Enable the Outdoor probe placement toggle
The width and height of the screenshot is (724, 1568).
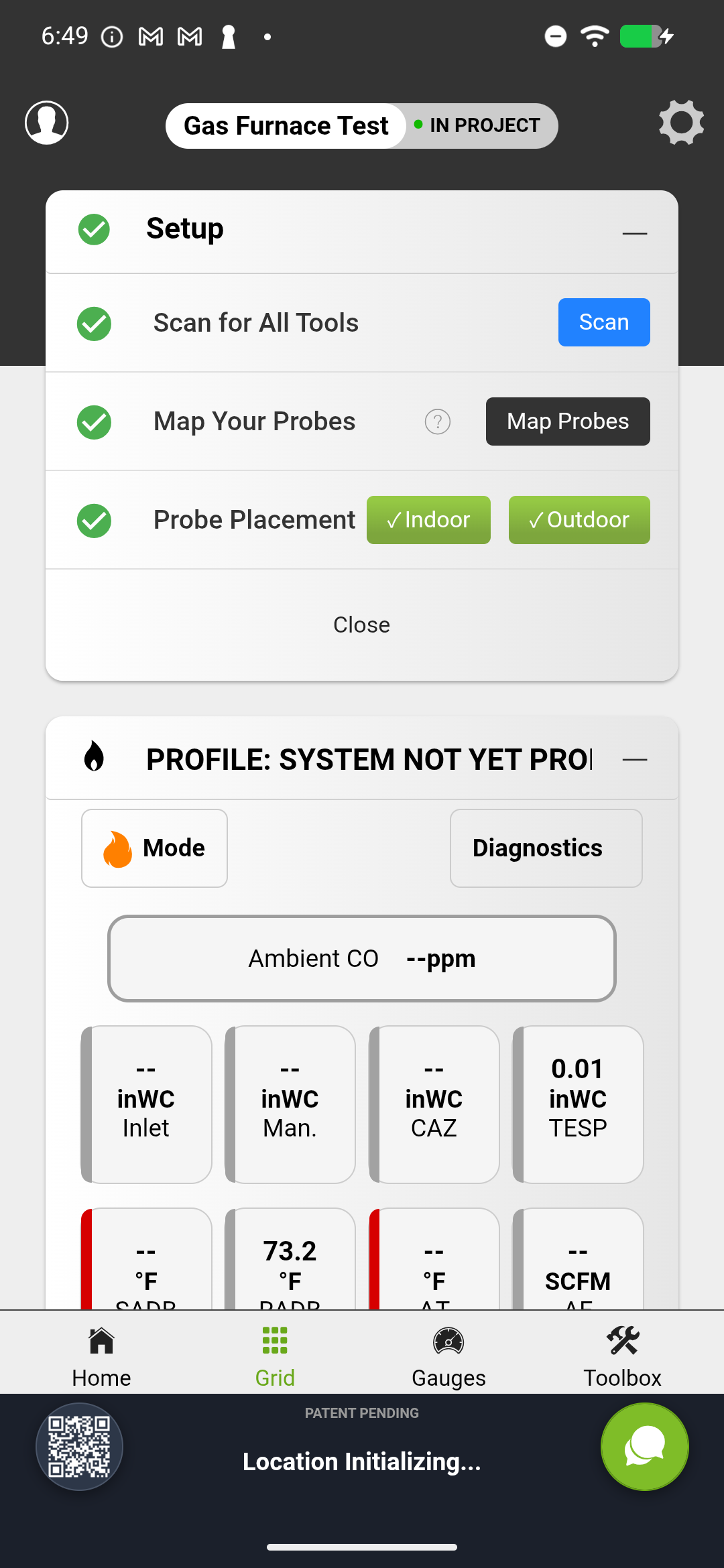tap(579, 519)
